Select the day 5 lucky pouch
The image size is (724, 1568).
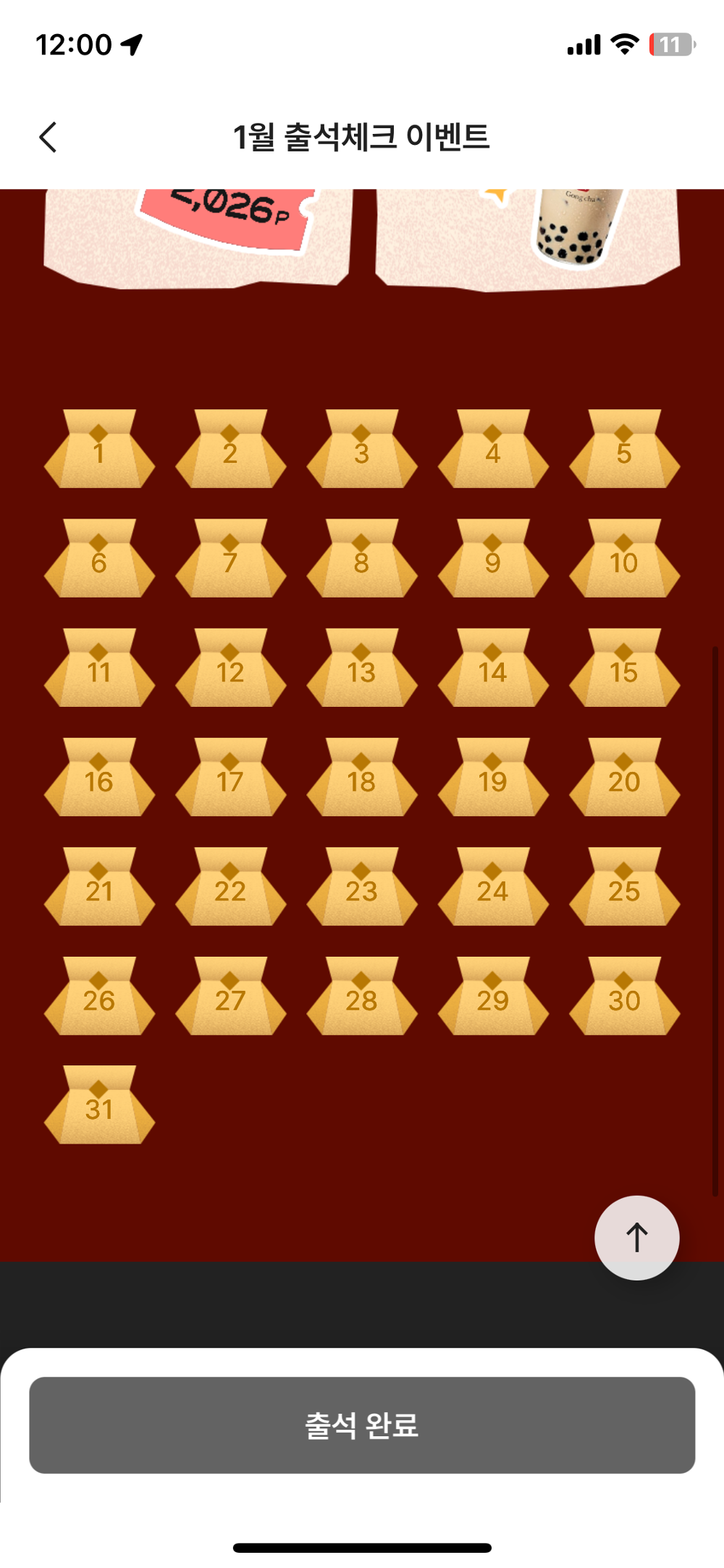click(624, 451)
